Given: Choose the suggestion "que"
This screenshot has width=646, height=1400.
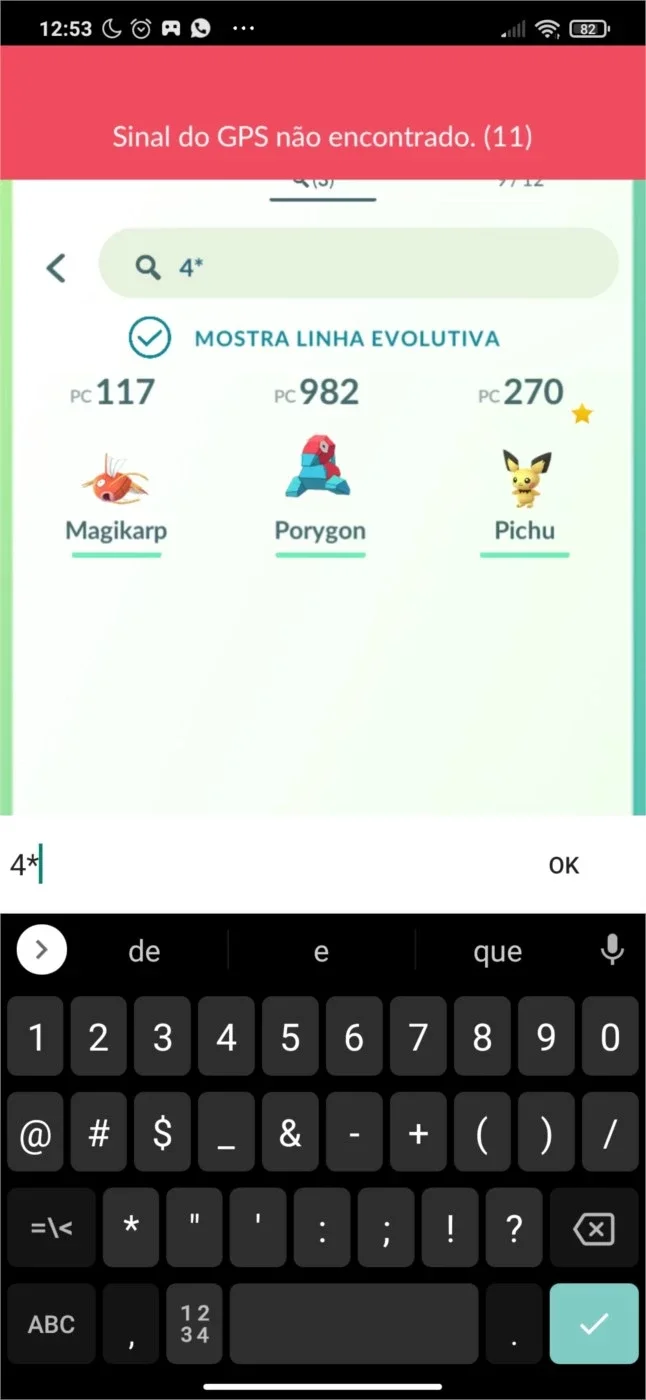Looking at the screenshot, I should (497, 952).
